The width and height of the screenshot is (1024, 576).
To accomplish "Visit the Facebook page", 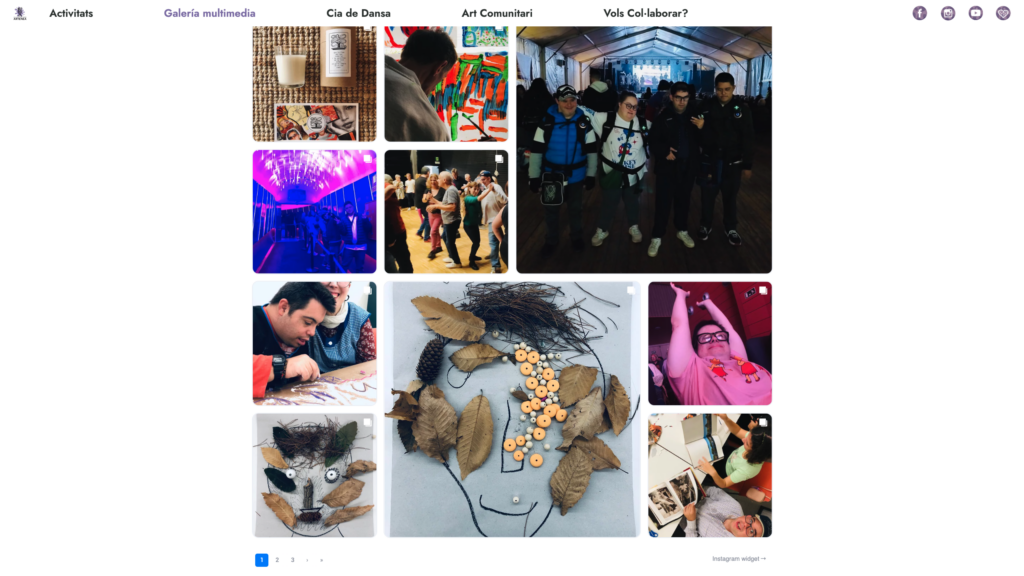I will click(920, 13).
